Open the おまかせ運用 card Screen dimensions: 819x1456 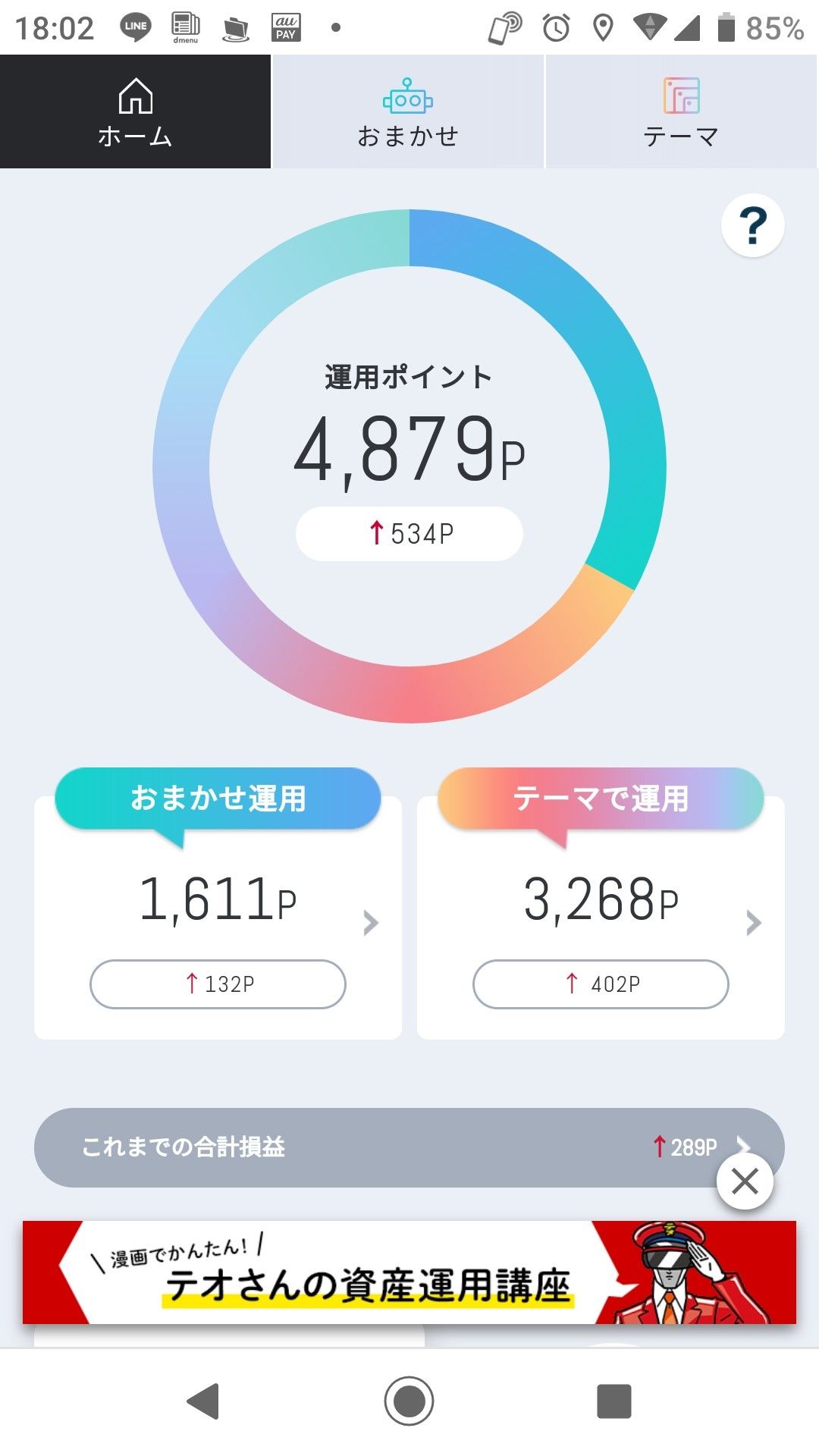pos(218,918)
